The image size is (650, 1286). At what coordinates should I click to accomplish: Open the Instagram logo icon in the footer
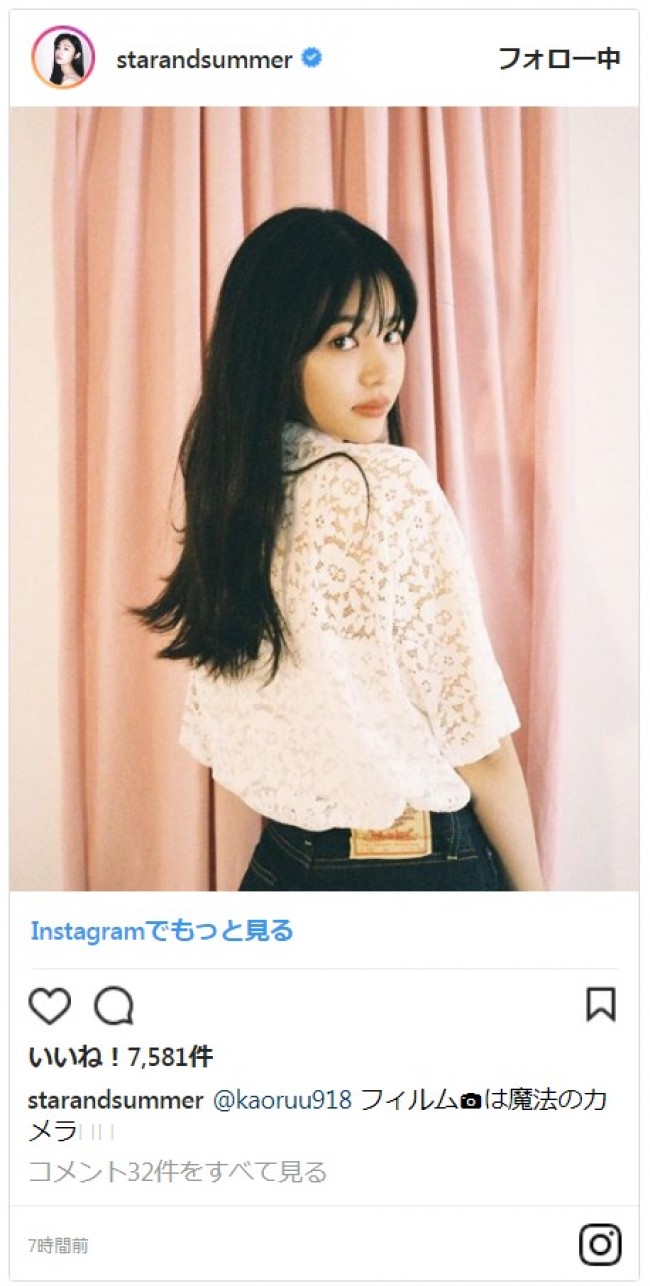[x=600, y=1245]
